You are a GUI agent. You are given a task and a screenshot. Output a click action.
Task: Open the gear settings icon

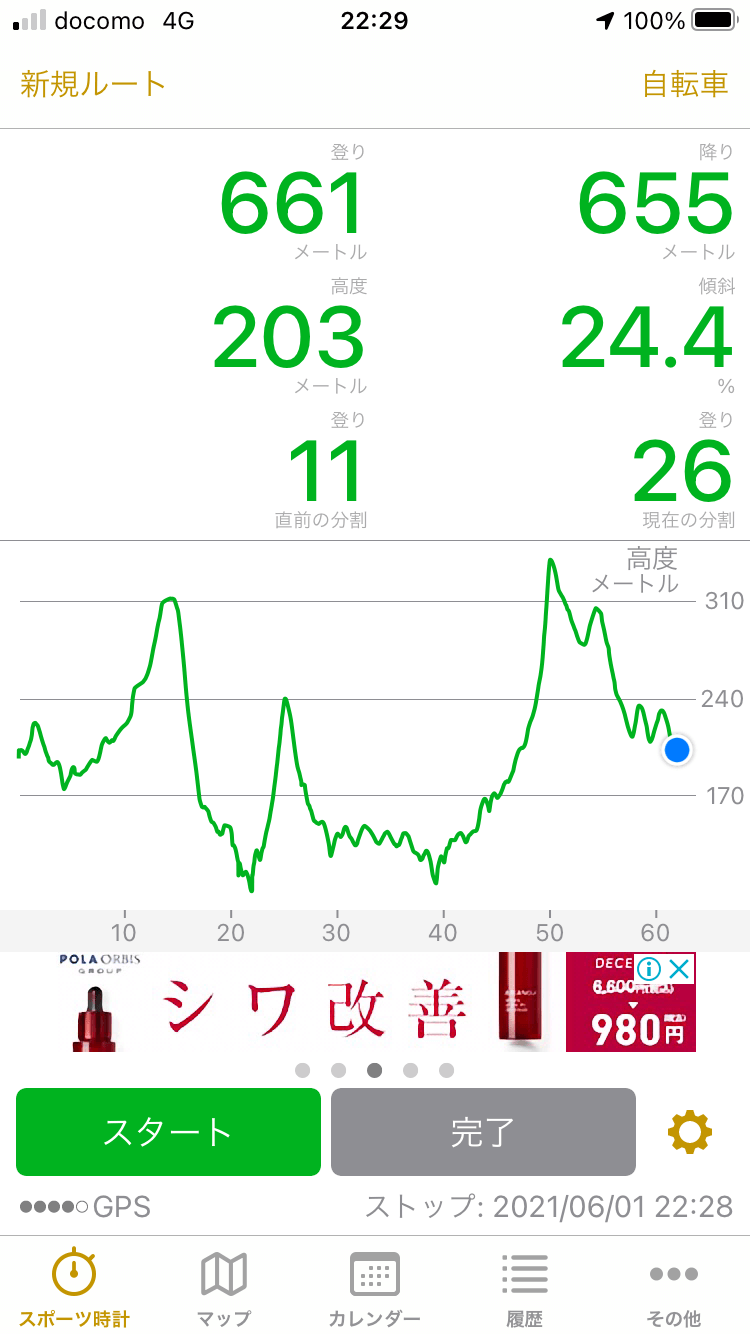point(690,1132)
